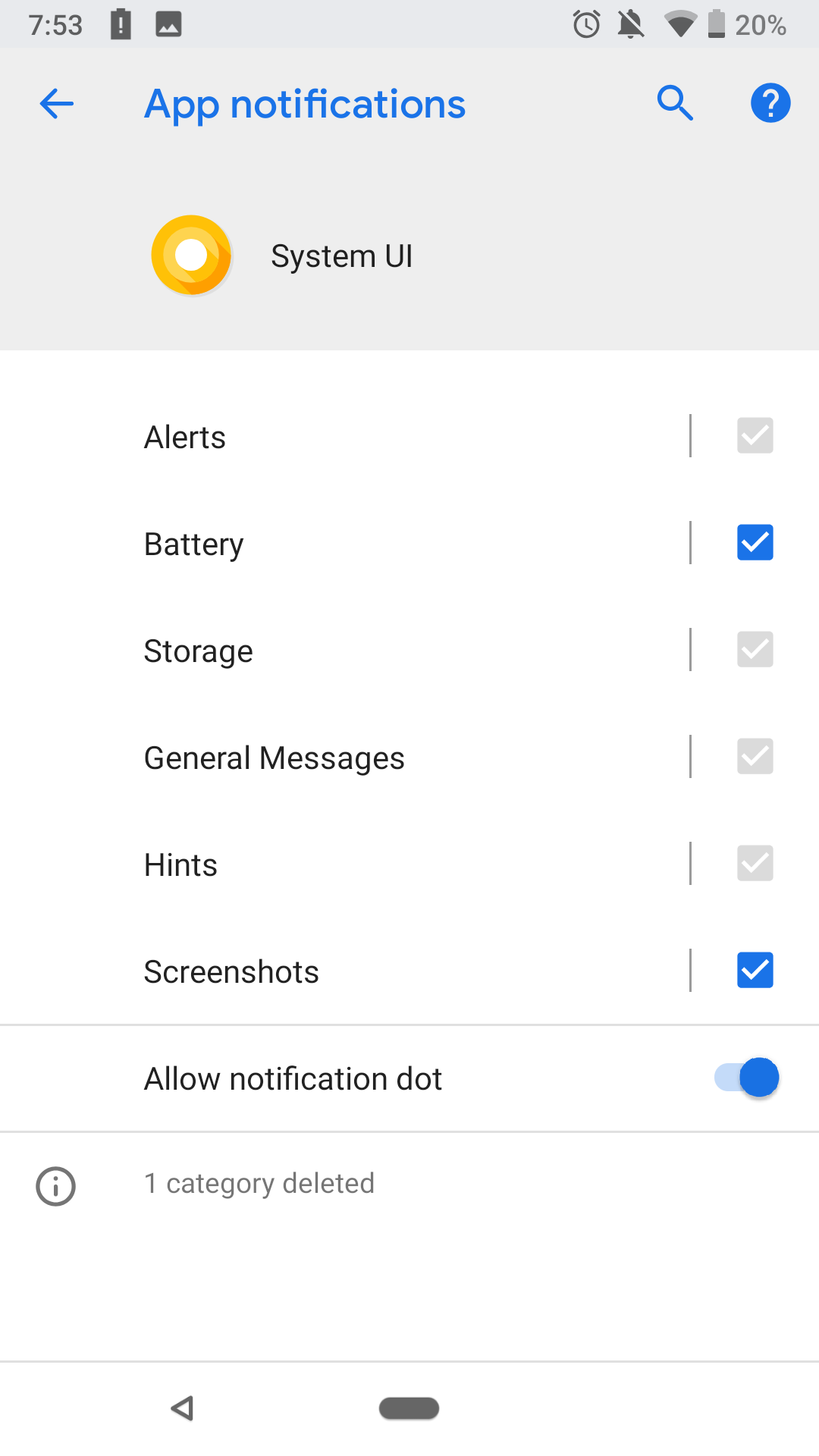Uncheck the General Messages checkbox

tap(755, 756)
